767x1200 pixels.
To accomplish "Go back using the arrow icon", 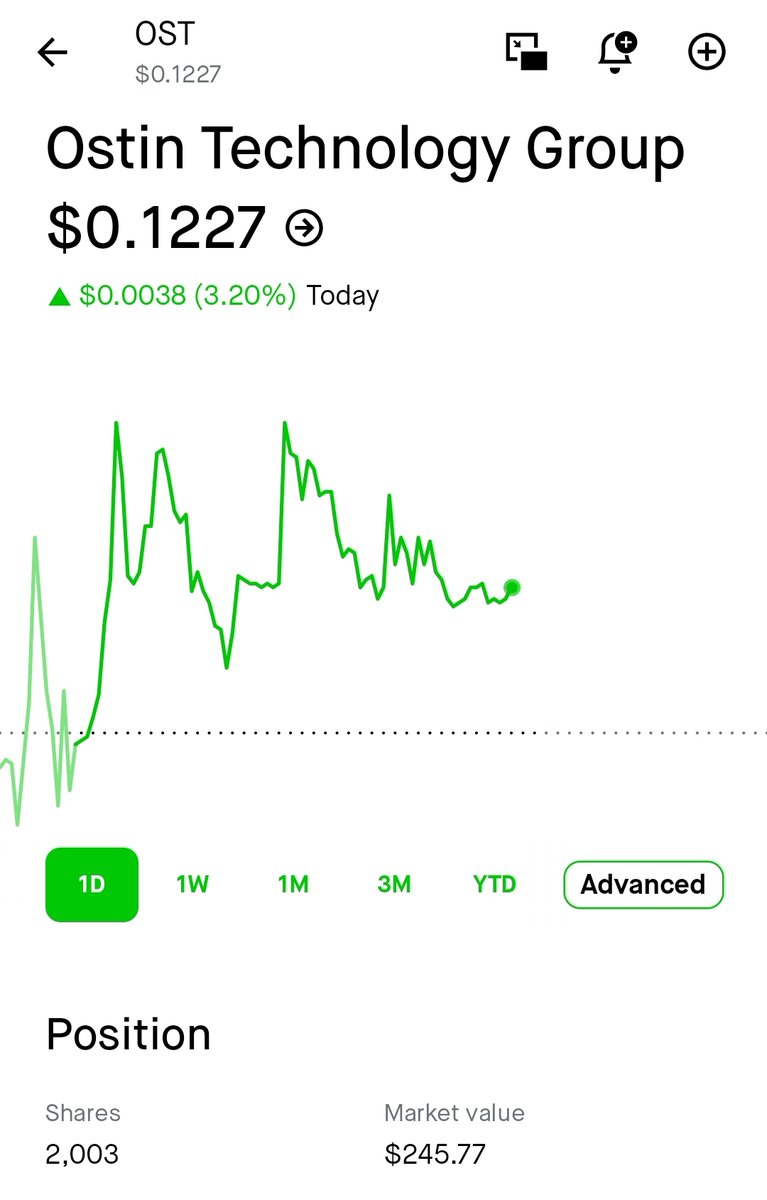I will 52,53.
